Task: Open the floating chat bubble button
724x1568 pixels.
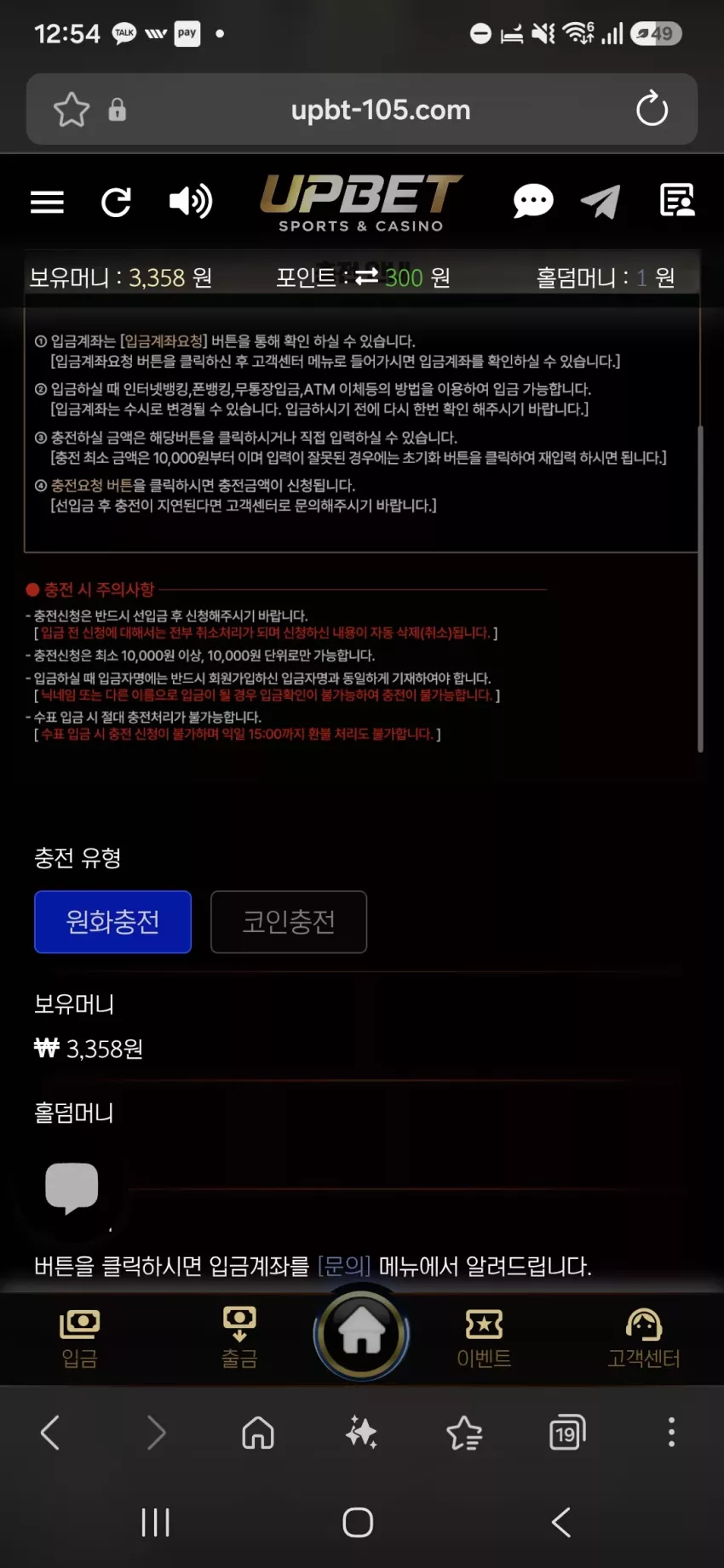Action: coord(72,1187)
